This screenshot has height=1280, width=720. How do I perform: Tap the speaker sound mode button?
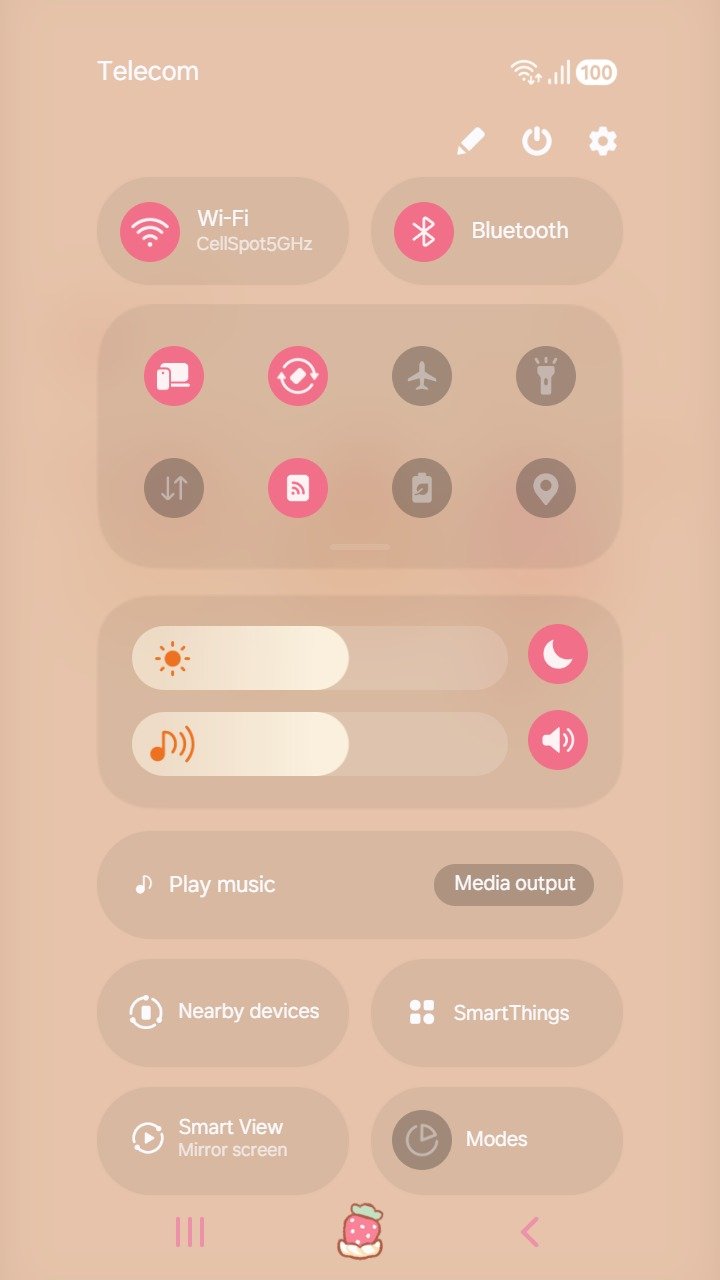(558, 740)
